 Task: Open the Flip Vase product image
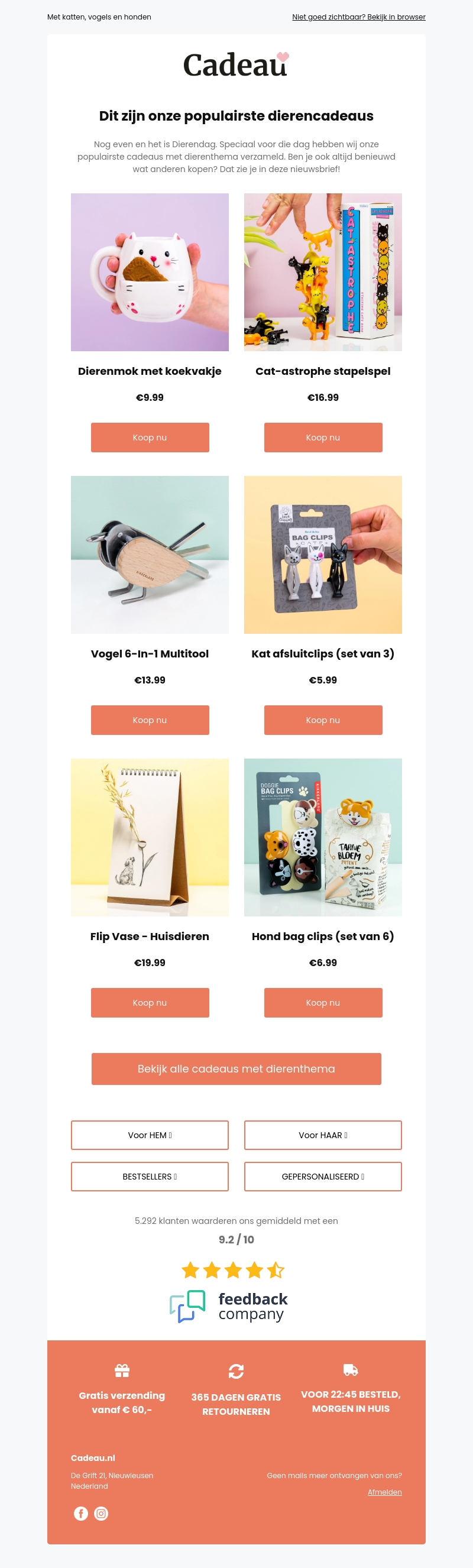point(150,837)
